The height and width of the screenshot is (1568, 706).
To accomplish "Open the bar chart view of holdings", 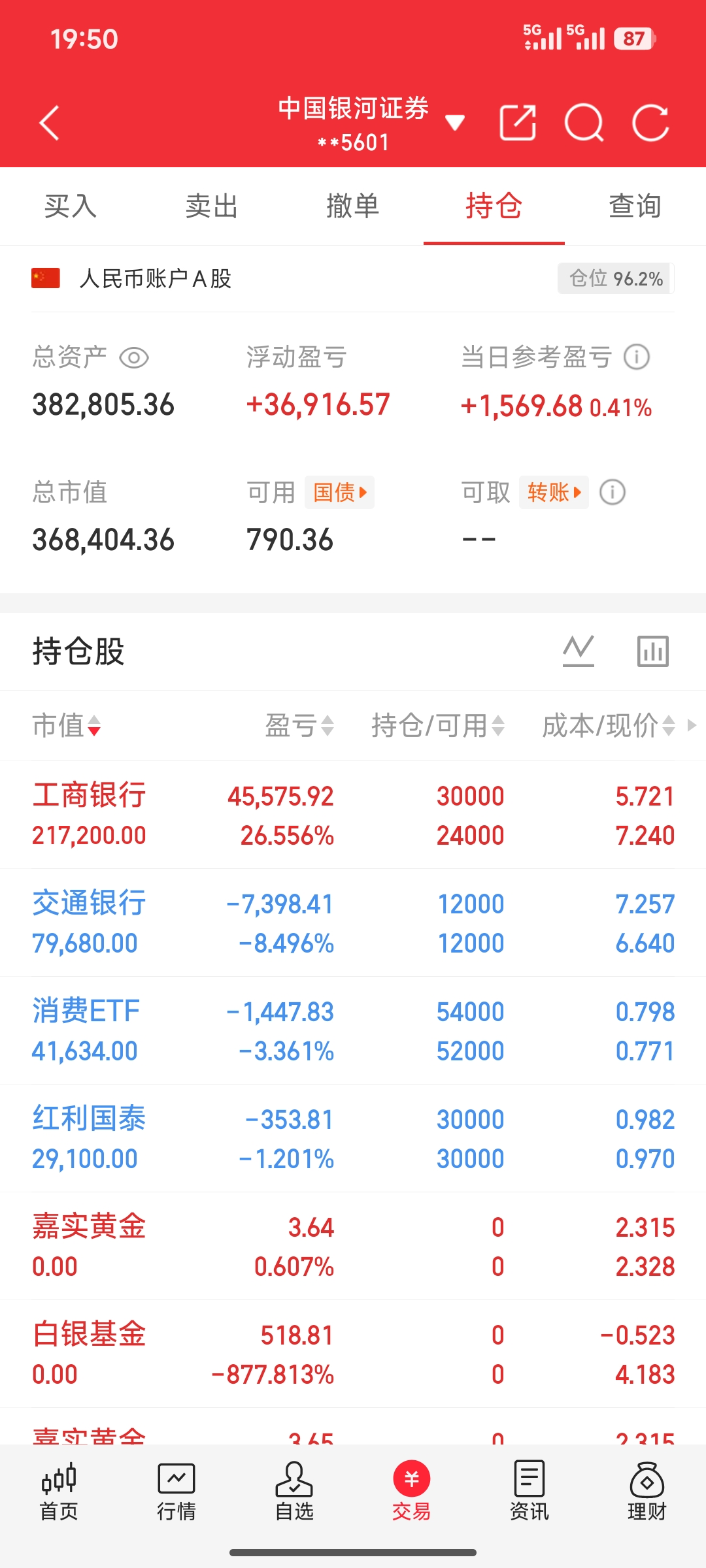I will click(x=653, y=651).
